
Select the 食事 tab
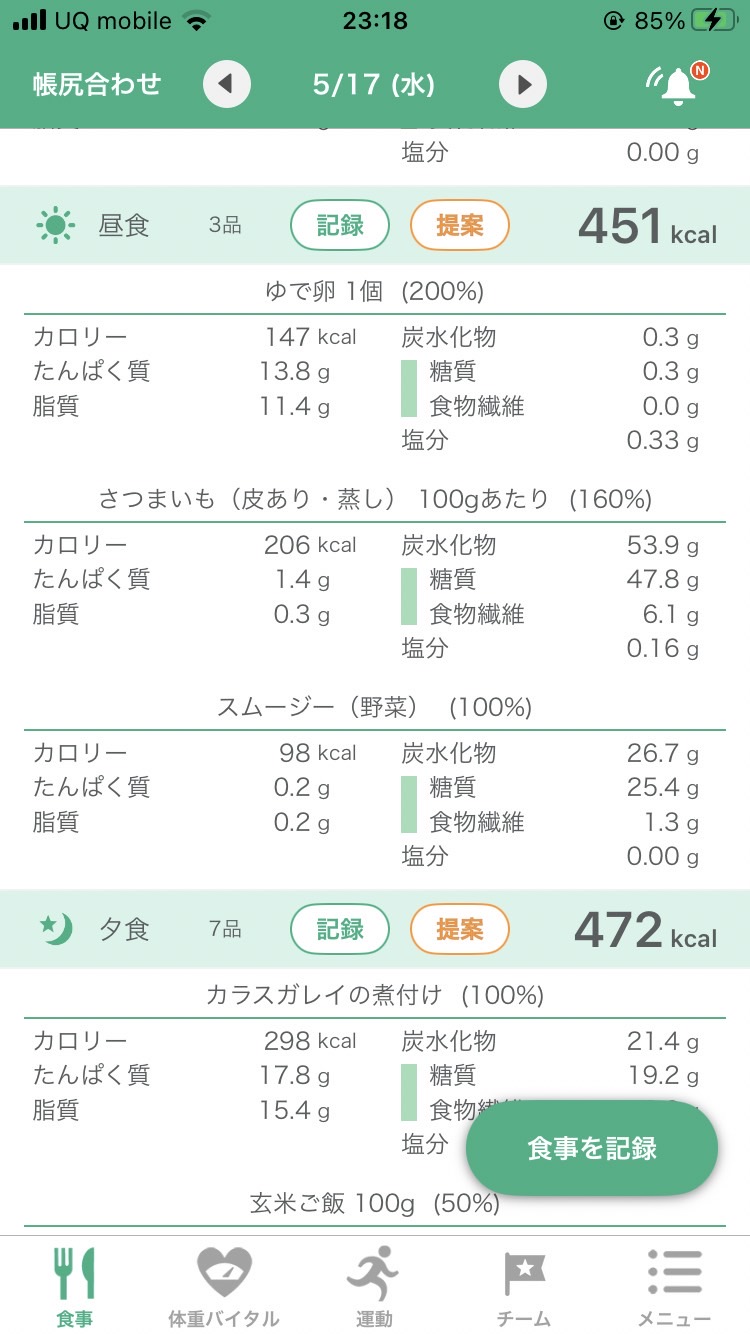click(x=74, y=1285)
